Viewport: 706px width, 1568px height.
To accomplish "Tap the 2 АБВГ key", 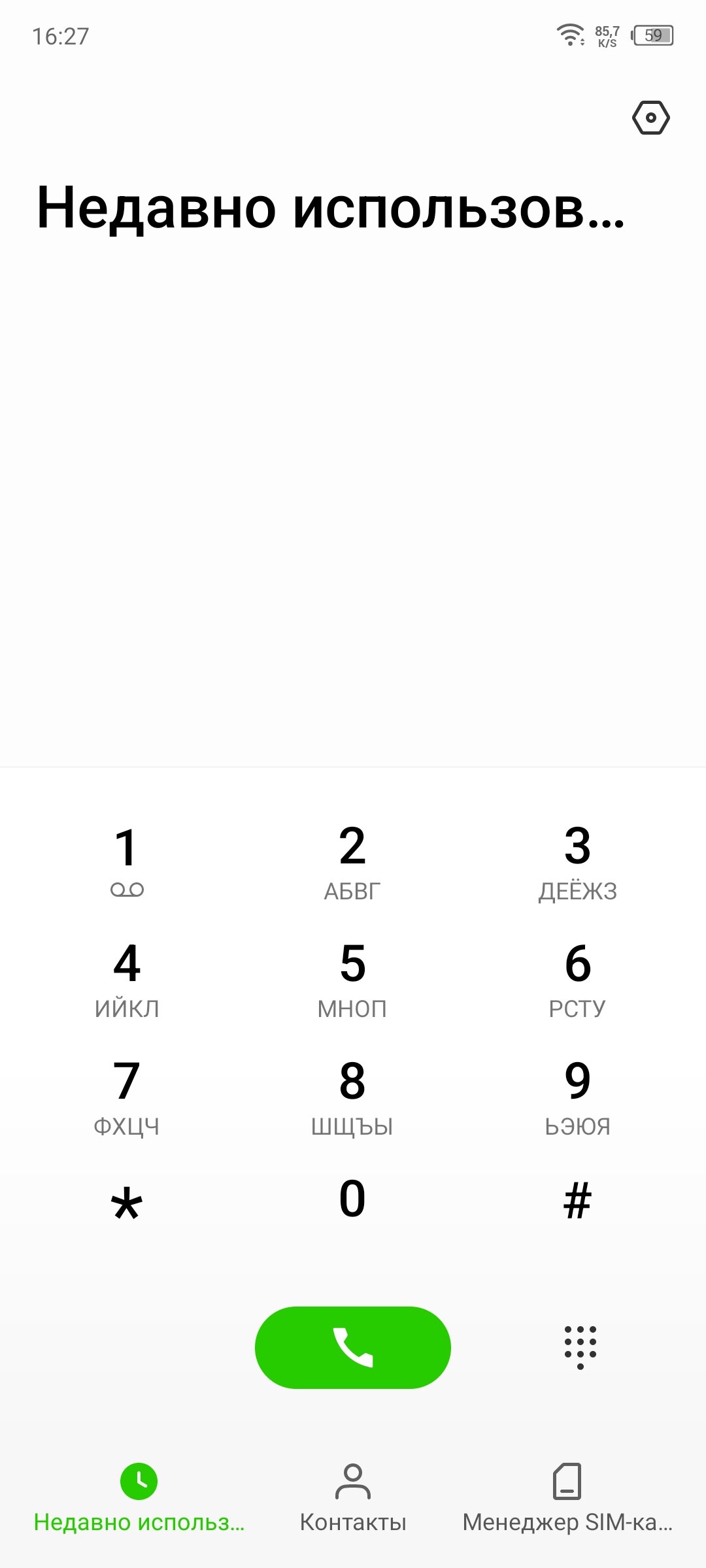I will pyautogui.click(x=352, y=863).
